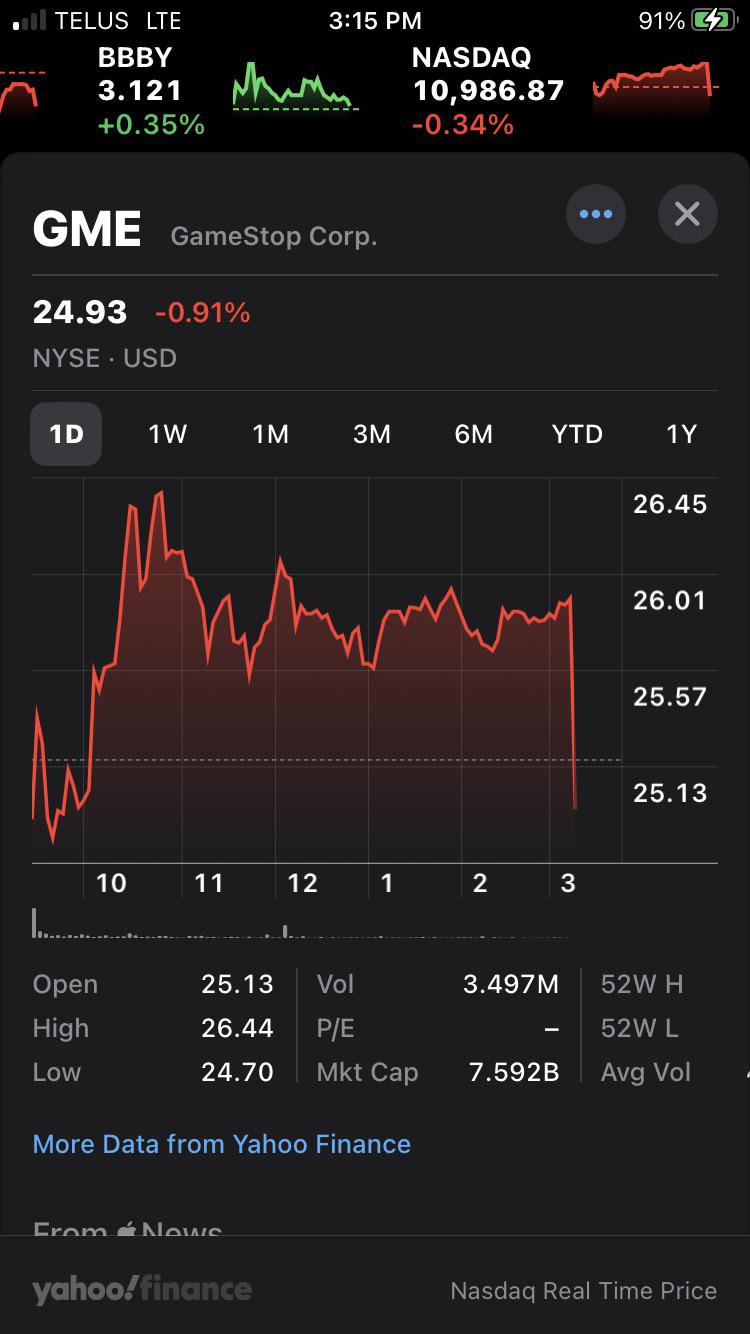Switch chart to 1M range

tap(270, 434)
